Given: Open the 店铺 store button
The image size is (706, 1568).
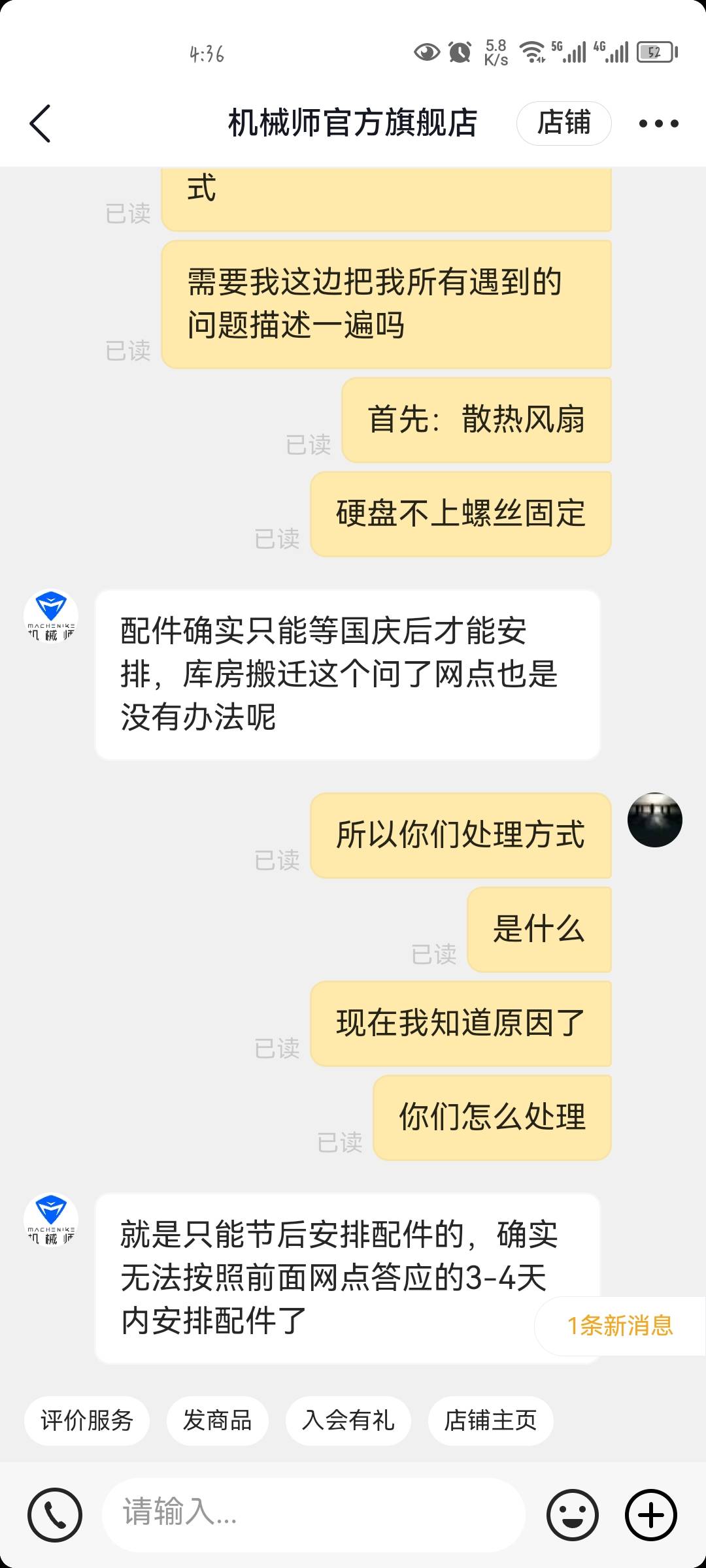Looking at the screenshot, I should (563, 123).
